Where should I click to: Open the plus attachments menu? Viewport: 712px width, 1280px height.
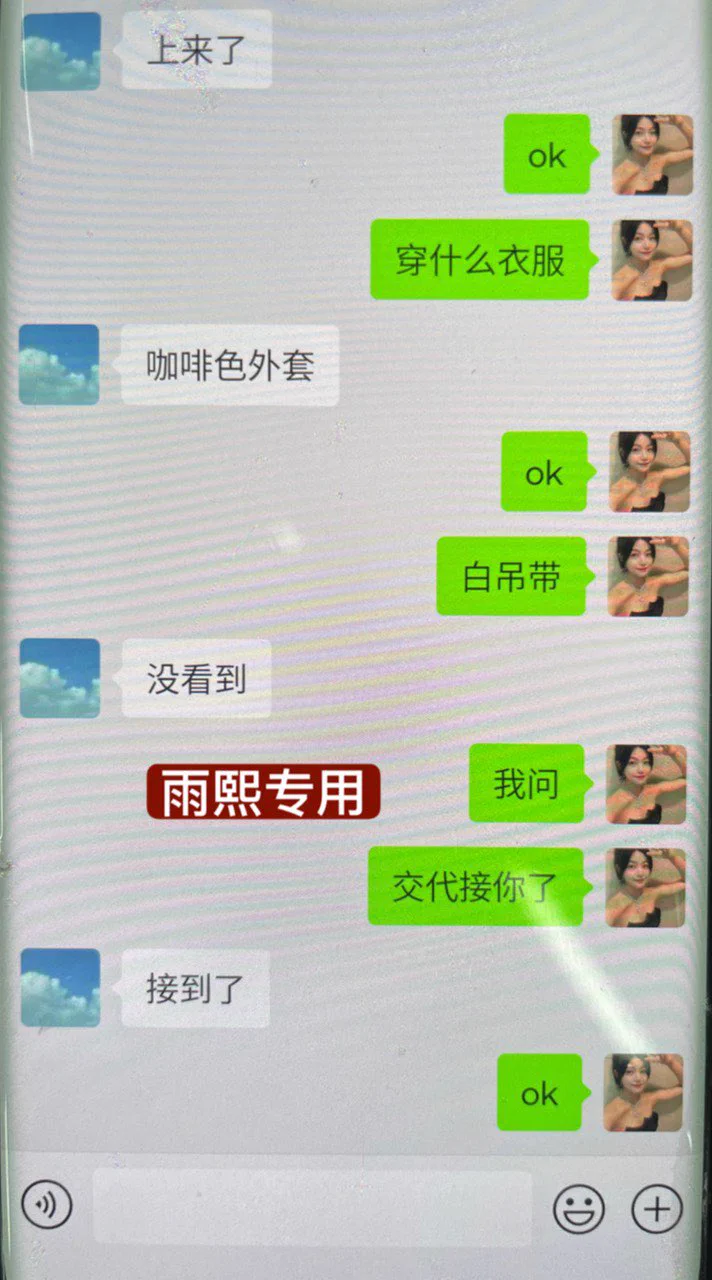click(x=656, y=1208)
